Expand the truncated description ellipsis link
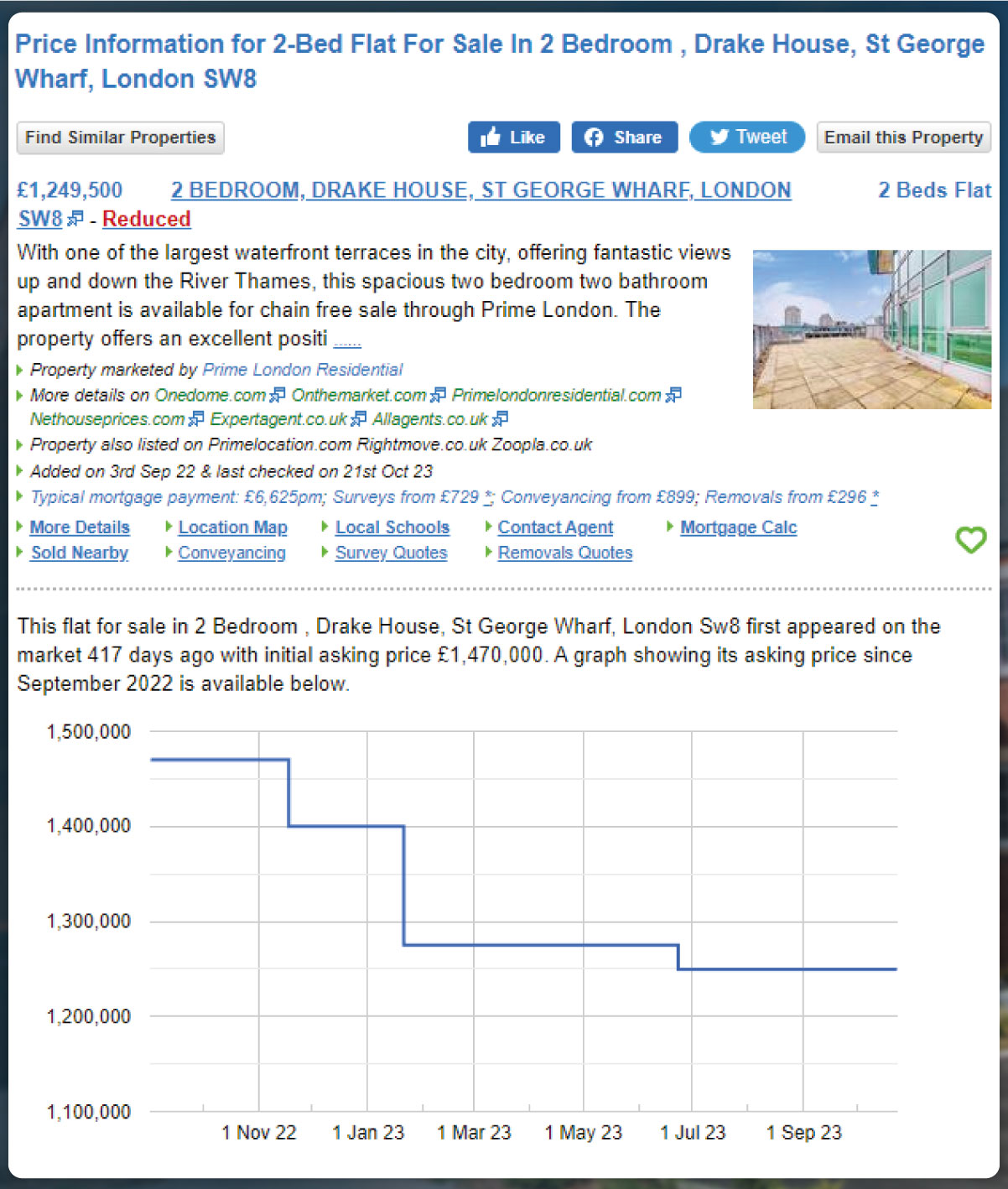The image size is (1008, 1189). click(347, 340)
